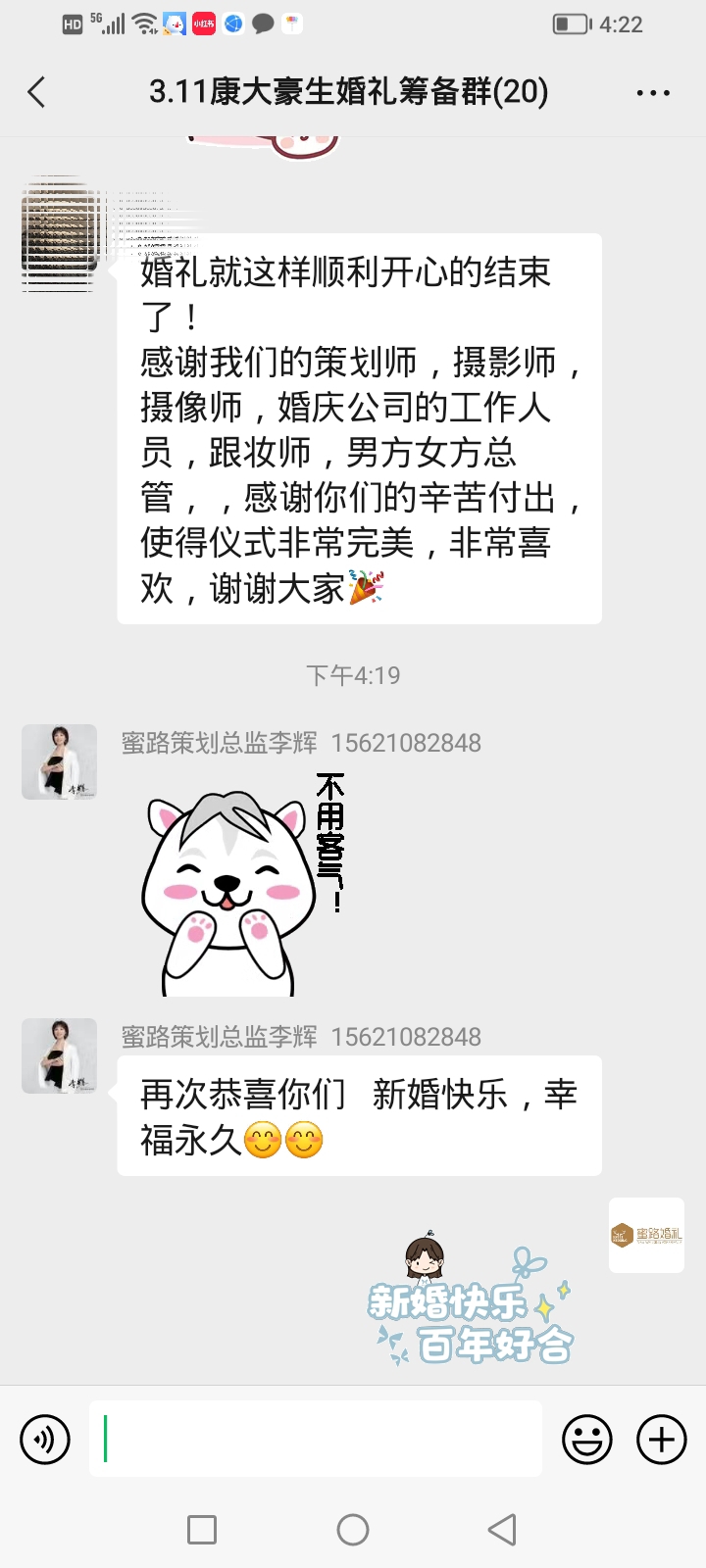Viewport: 706px width, 1568px height.
Task: Open the plus attachment menu
Action: pyautogui.click(x=662, y=1440)
